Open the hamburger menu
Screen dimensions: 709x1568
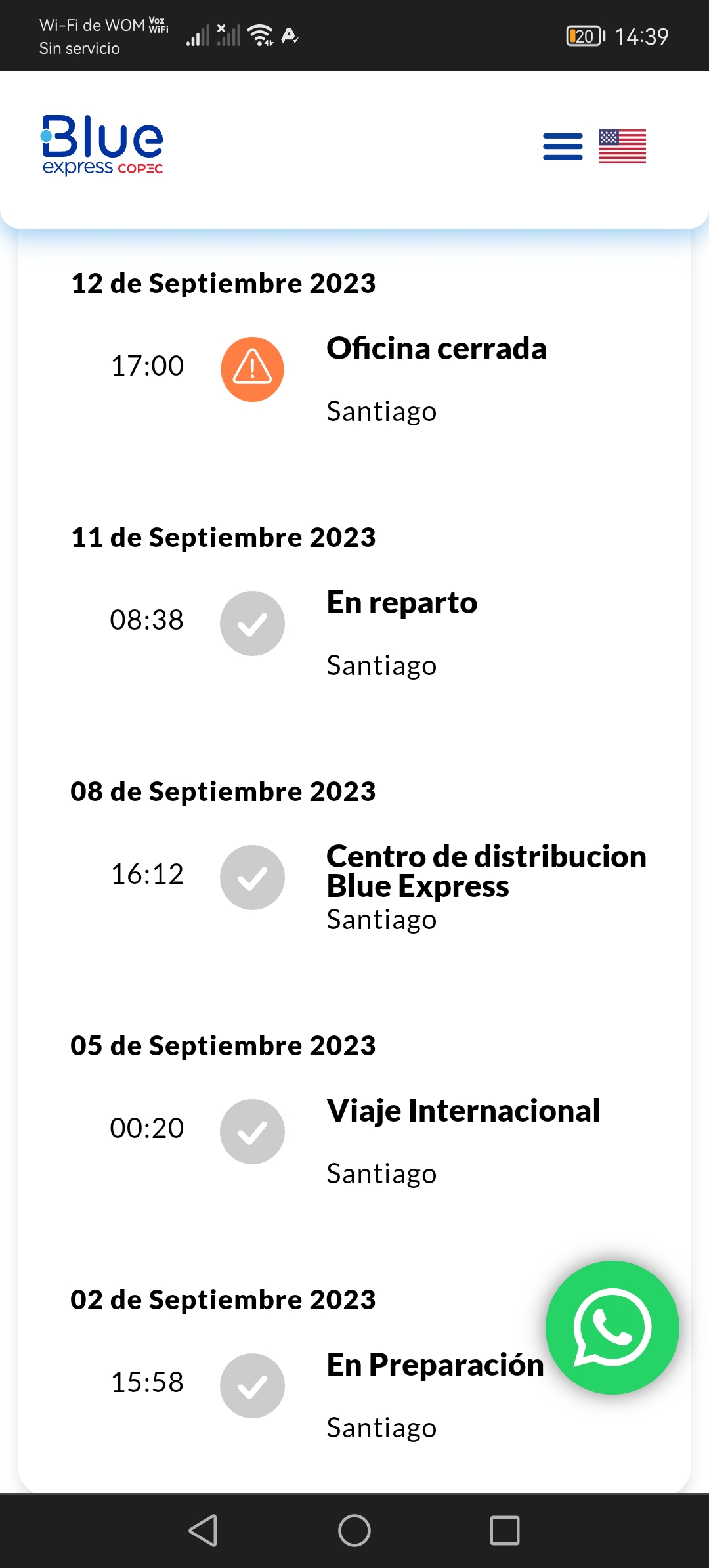[x=563, y=146]
